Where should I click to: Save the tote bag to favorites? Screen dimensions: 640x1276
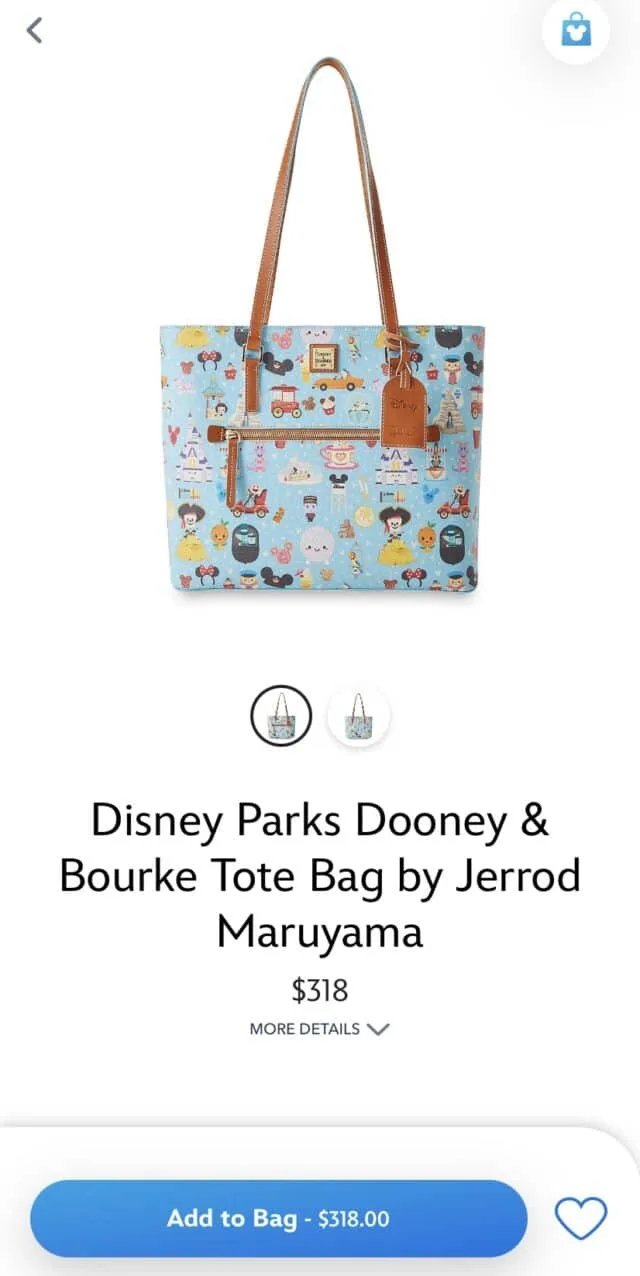(x=580, y=1218)
